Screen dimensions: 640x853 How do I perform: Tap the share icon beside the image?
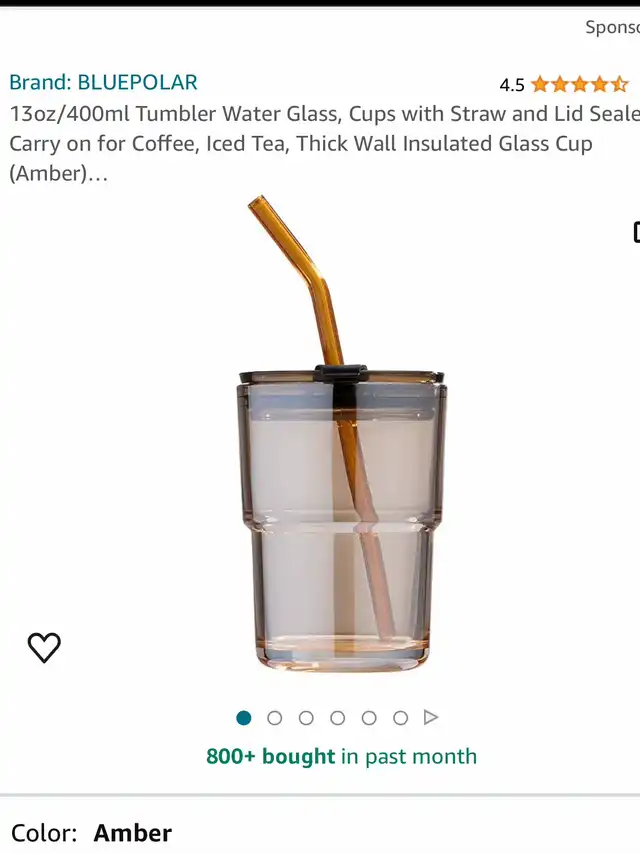(636, 232)
